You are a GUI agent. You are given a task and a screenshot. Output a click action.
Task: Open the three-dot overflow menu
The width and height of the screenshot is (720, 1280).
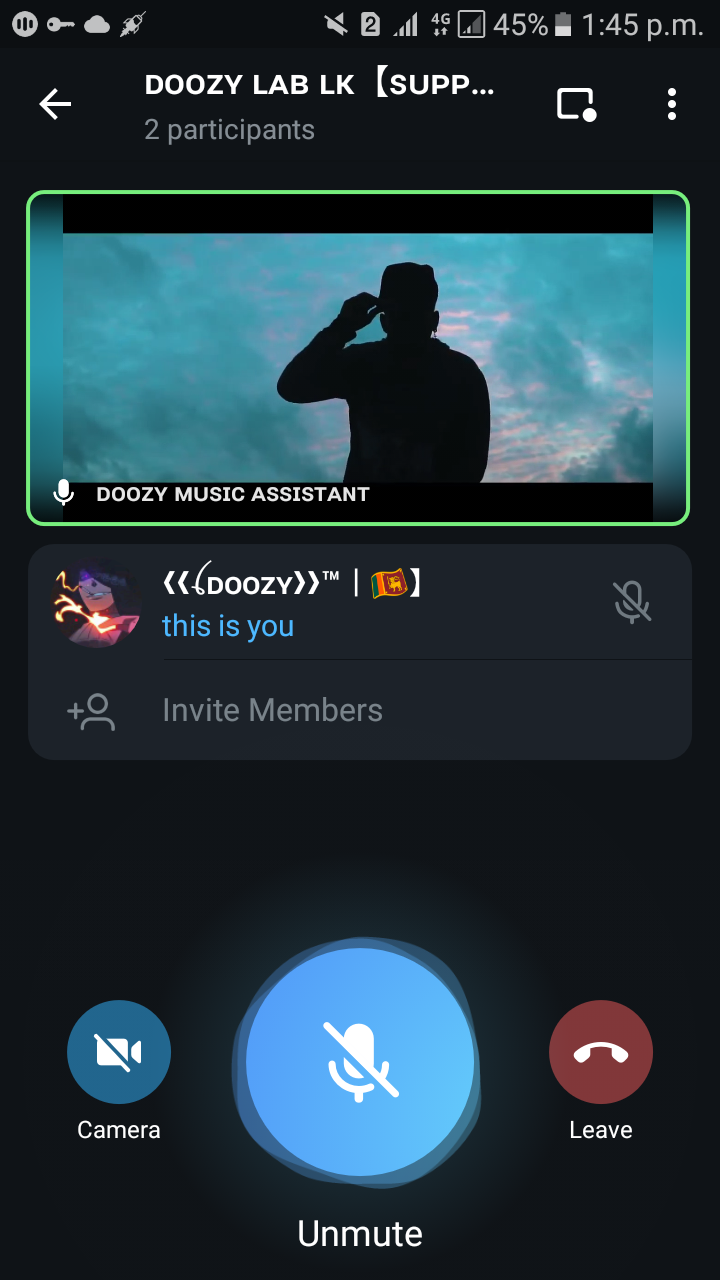[x=671, y=104]
